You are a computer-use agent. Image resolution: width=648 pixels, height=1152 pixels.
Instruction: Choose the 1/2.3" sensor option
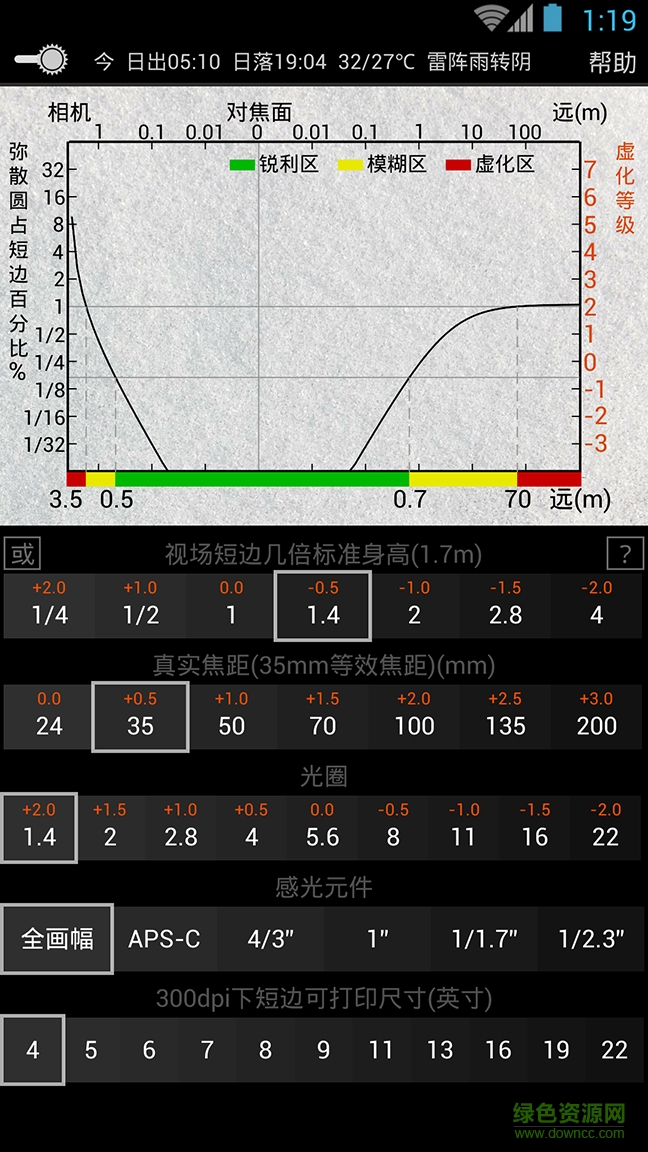591,939
